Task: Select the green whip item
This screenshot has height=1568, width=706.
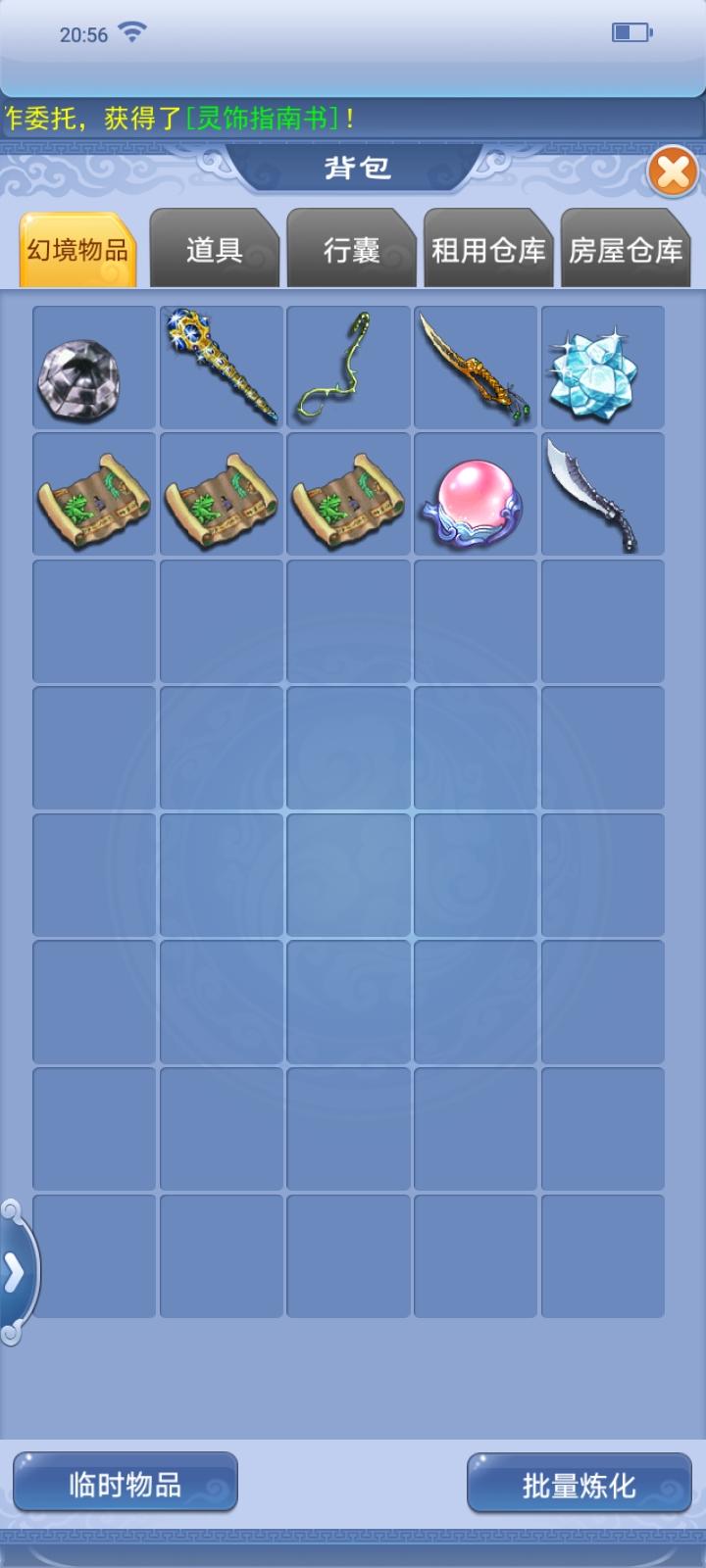Action: (x=348, y=367)
